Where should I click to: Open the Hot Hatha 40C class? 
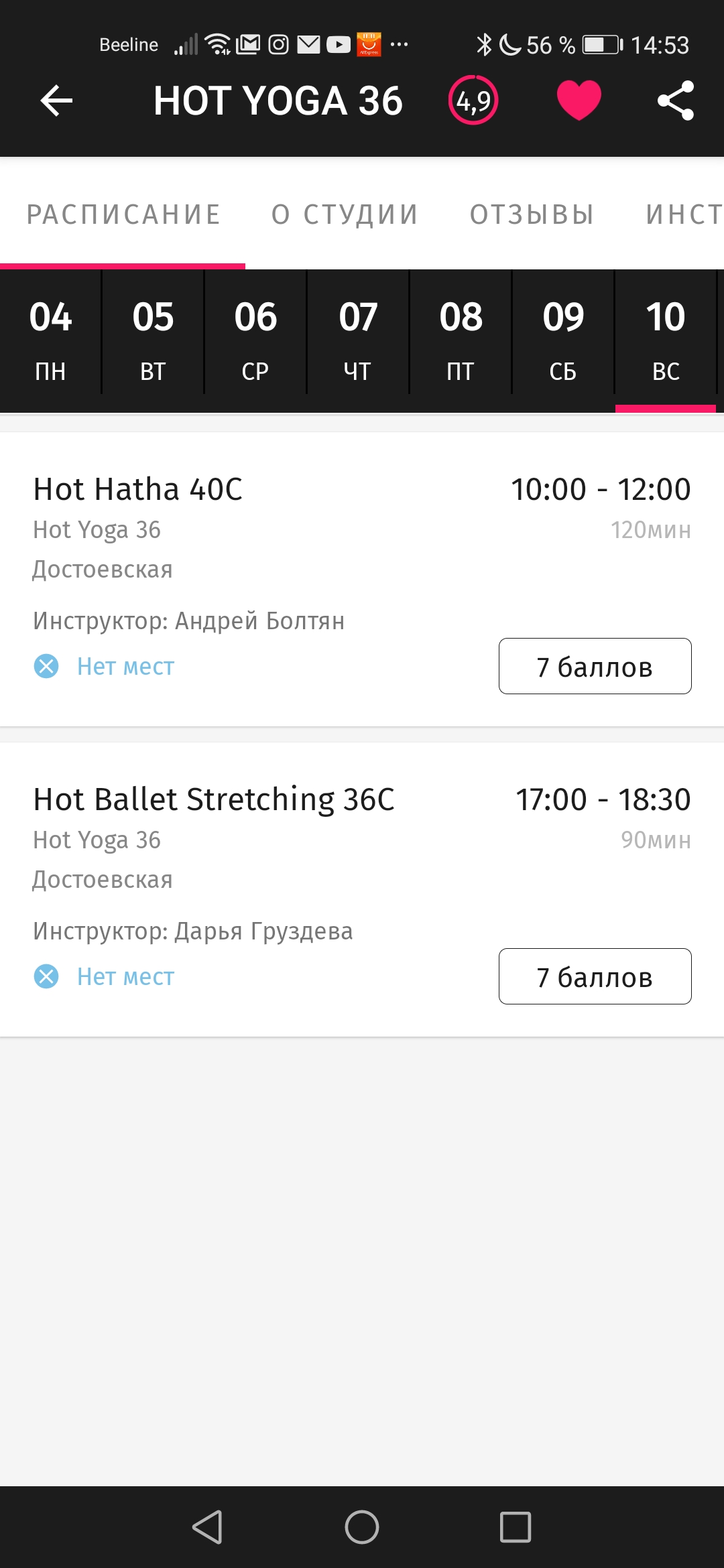362,579
